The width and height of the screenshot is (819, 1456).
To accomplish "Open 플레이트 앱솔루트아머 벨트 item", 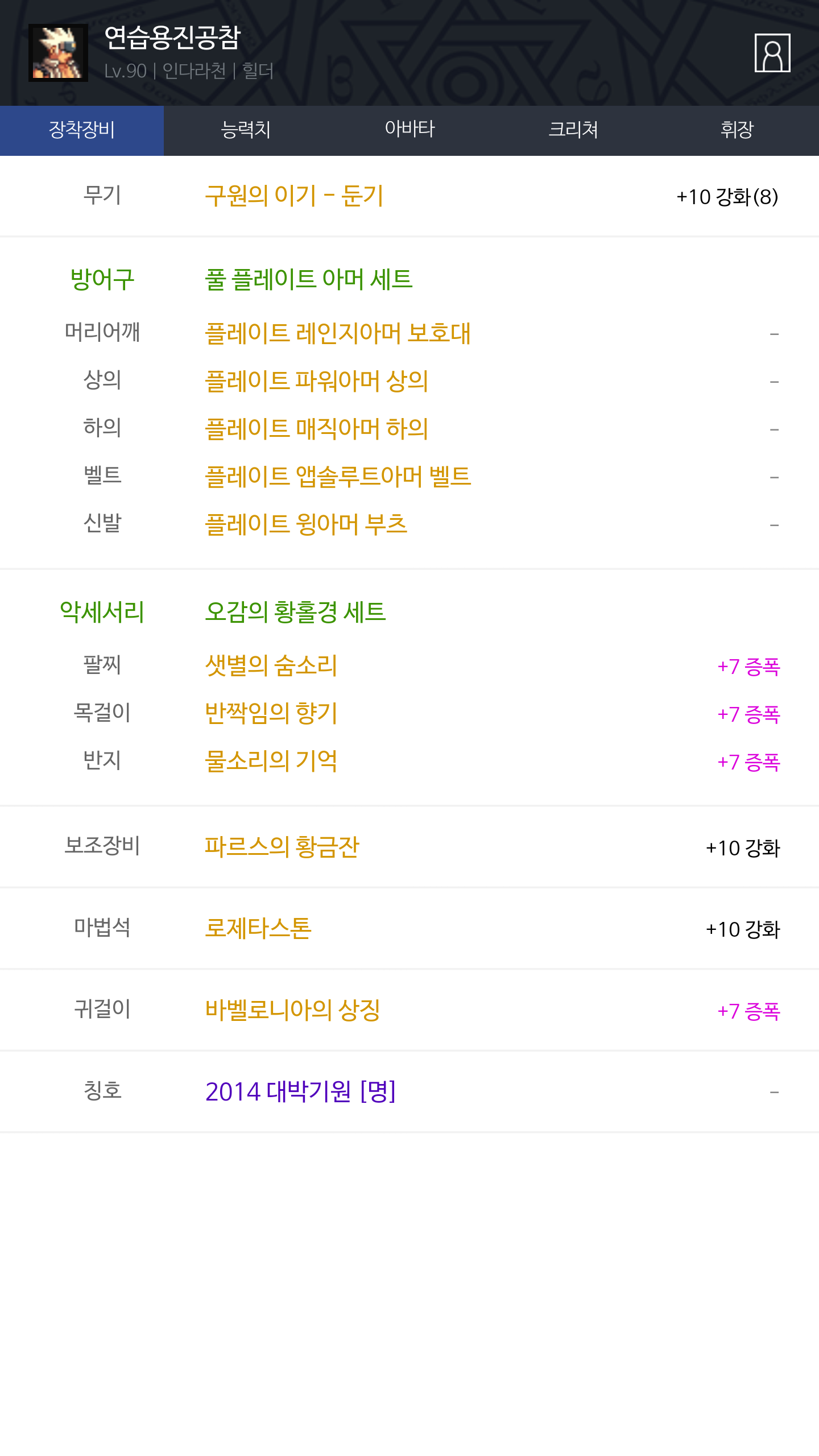I will pyautogui.click(x=338, y=477).
